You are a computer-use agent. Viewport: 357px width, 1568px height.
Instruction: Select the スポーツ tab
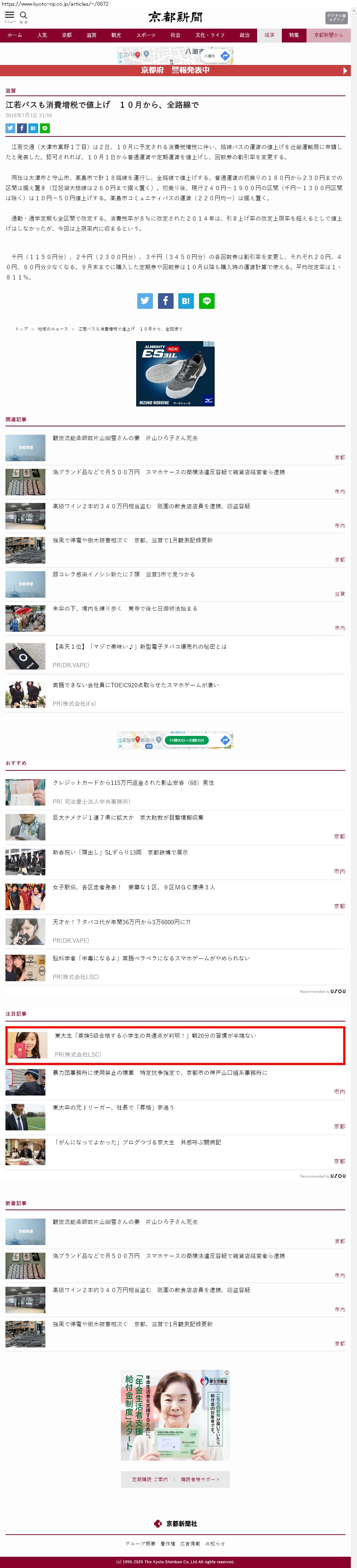(x=146, y=35)
